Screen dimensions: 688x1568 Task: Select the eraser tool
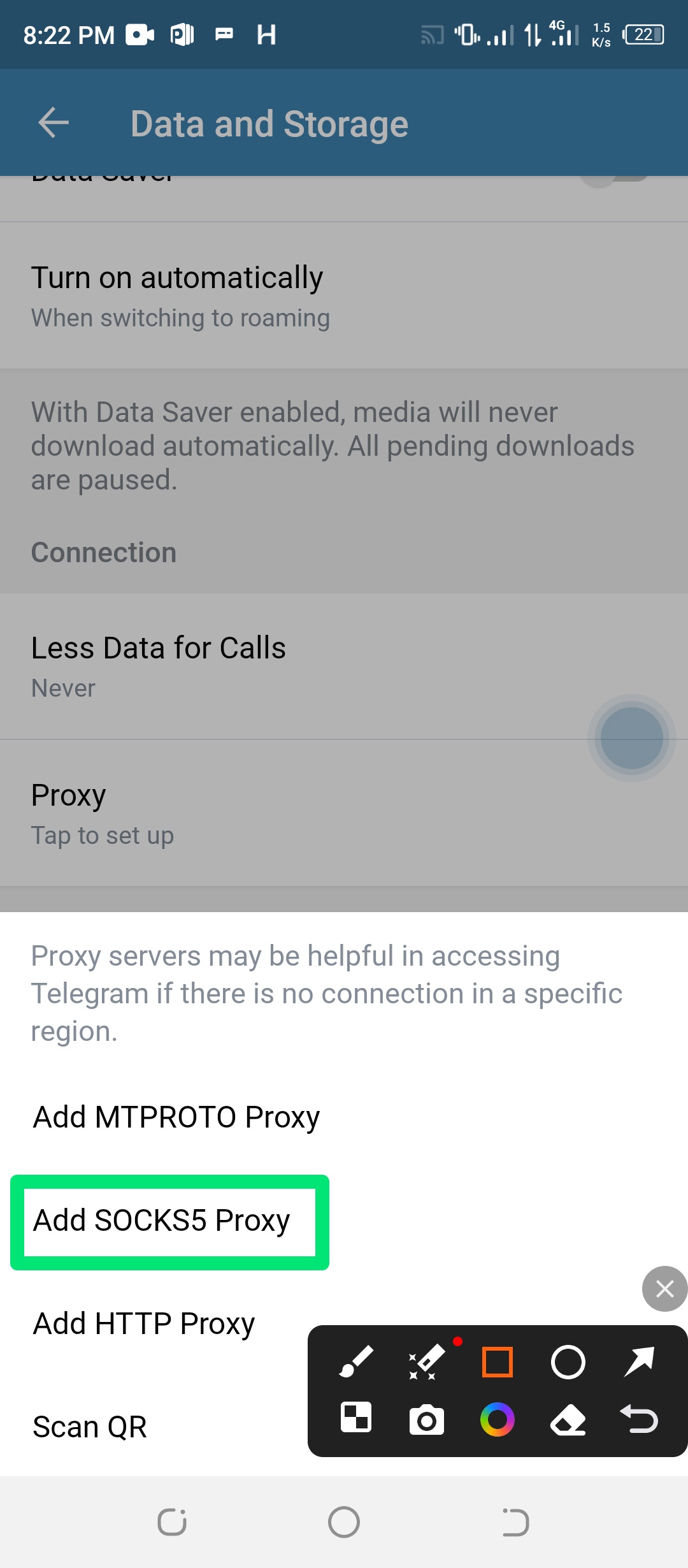coord(568,1419)
